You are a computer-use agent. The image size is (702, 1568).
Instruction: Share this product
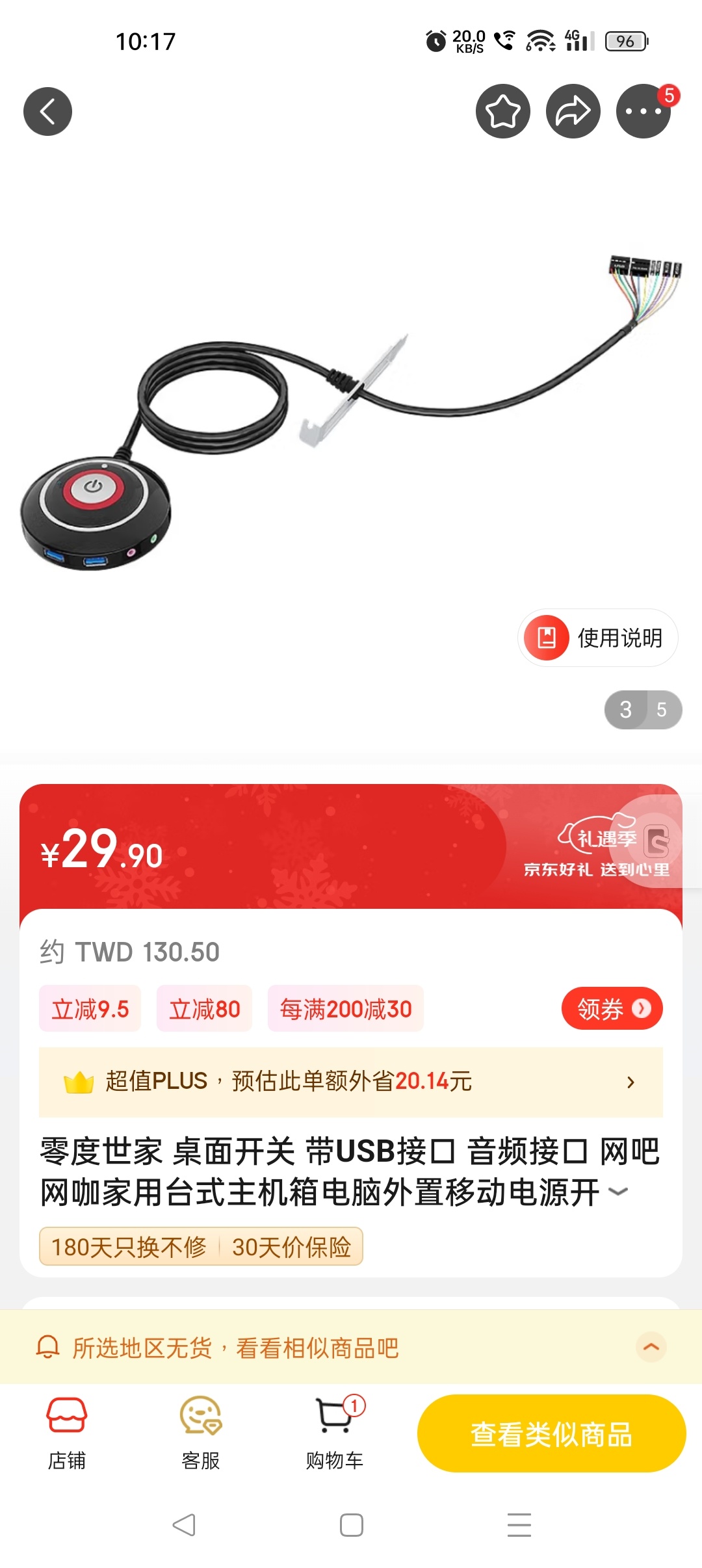tap(573, 111)
